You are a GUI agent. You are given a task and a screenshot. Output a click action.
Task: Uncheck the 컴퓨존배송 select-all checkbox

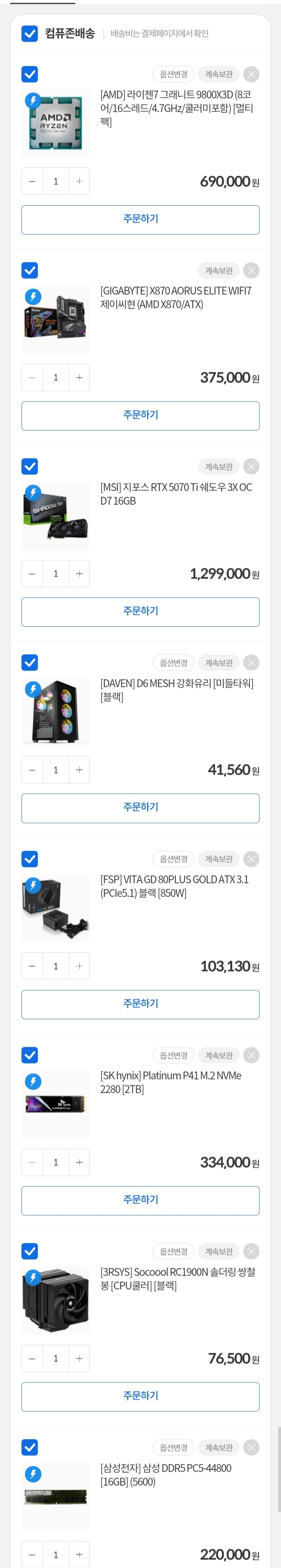(29, 34)
